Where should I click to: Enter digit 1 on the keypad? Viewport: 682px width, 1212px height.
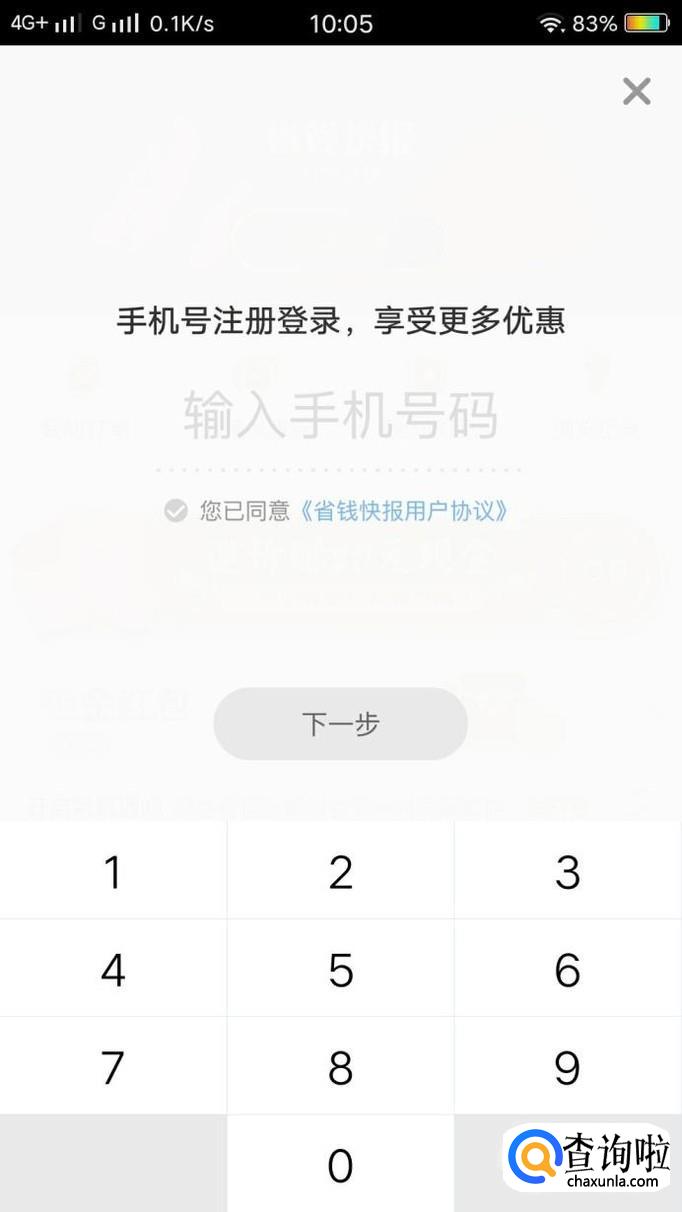coord(113,872)
